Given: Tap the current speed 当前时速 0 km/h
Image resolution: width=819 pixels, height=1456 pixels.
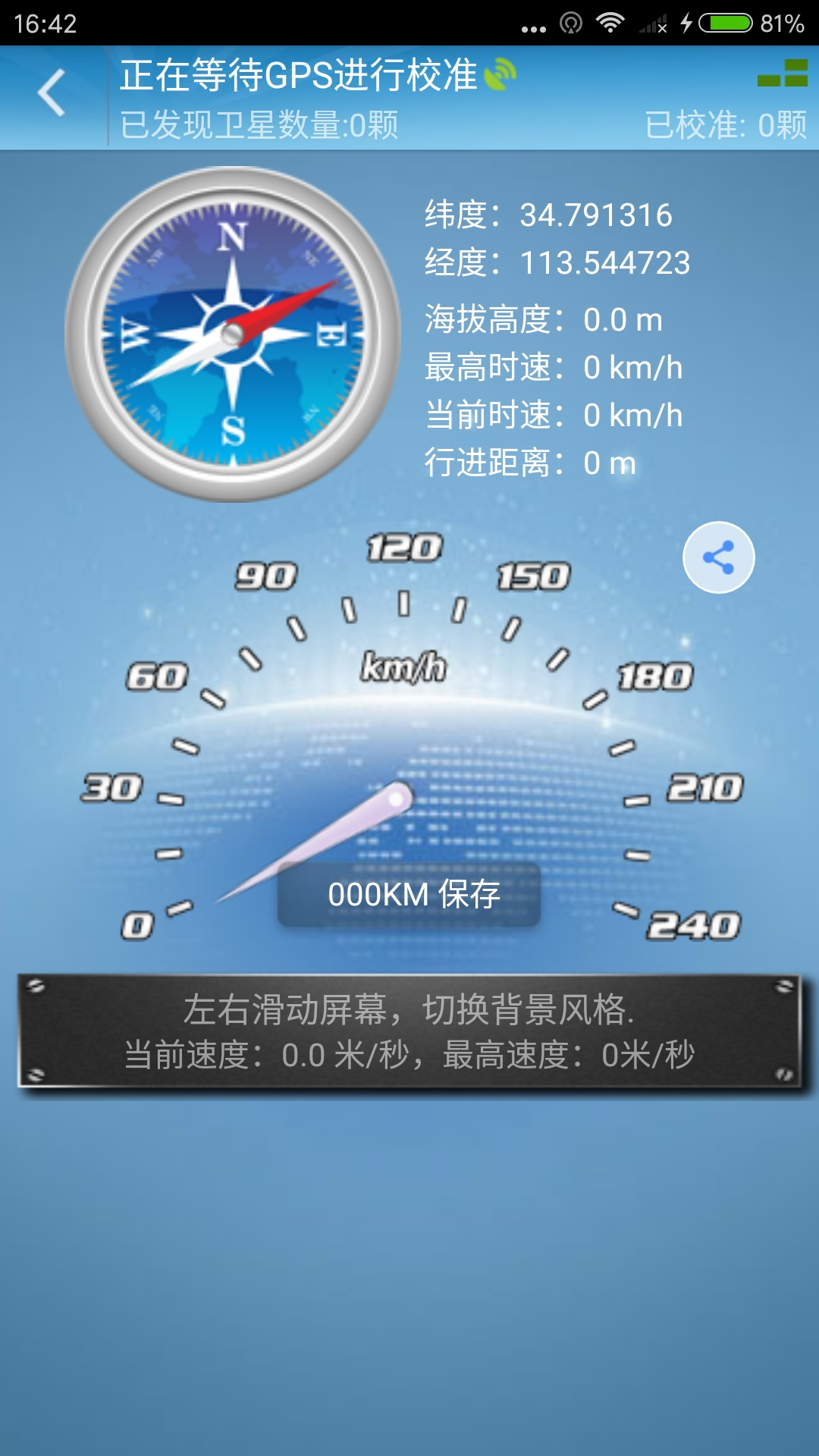Looking at the screenshot, I should click(552, 416).
